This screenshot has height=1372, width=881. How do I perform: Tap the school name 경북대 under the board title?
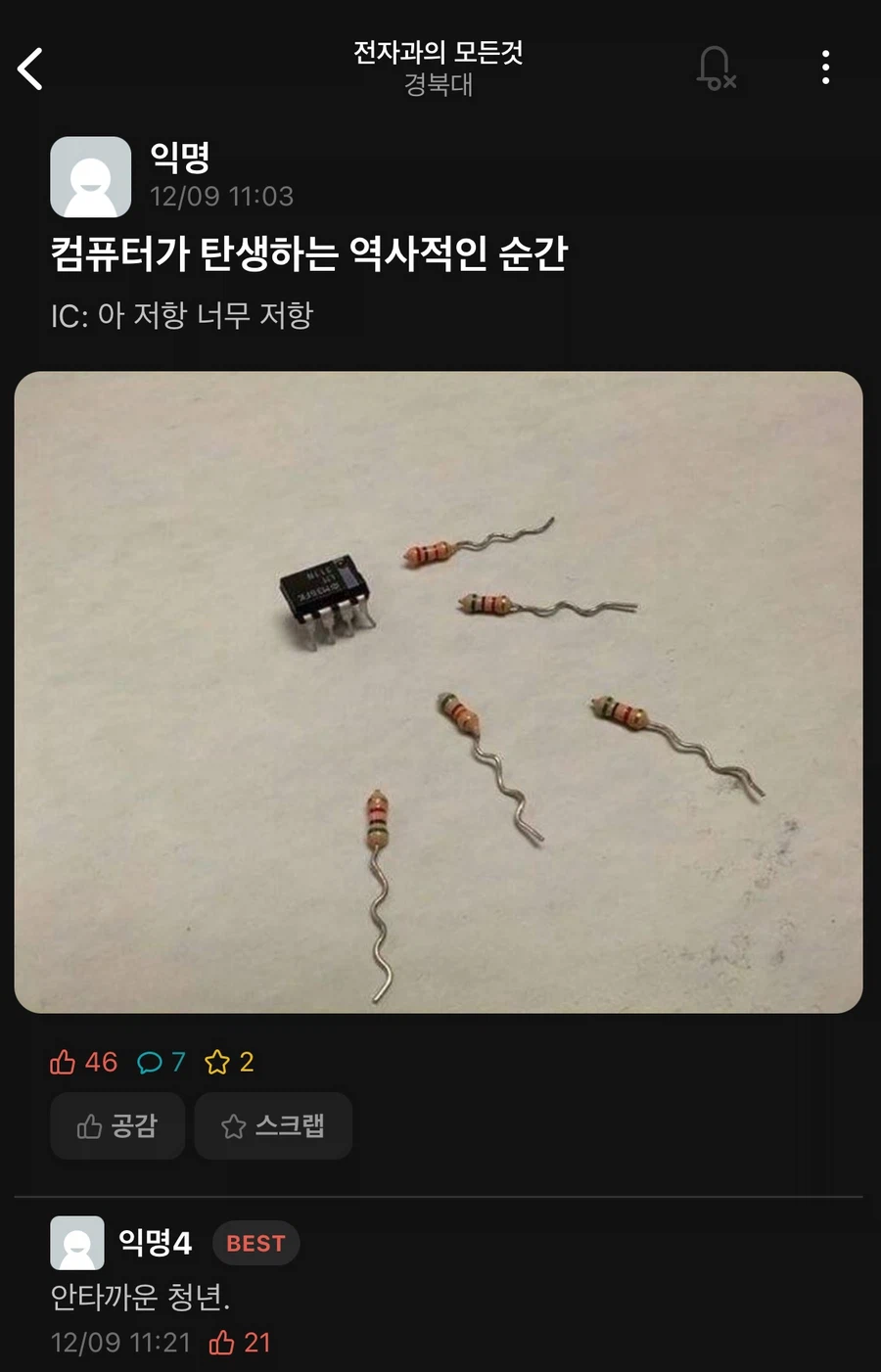(438, 86)
